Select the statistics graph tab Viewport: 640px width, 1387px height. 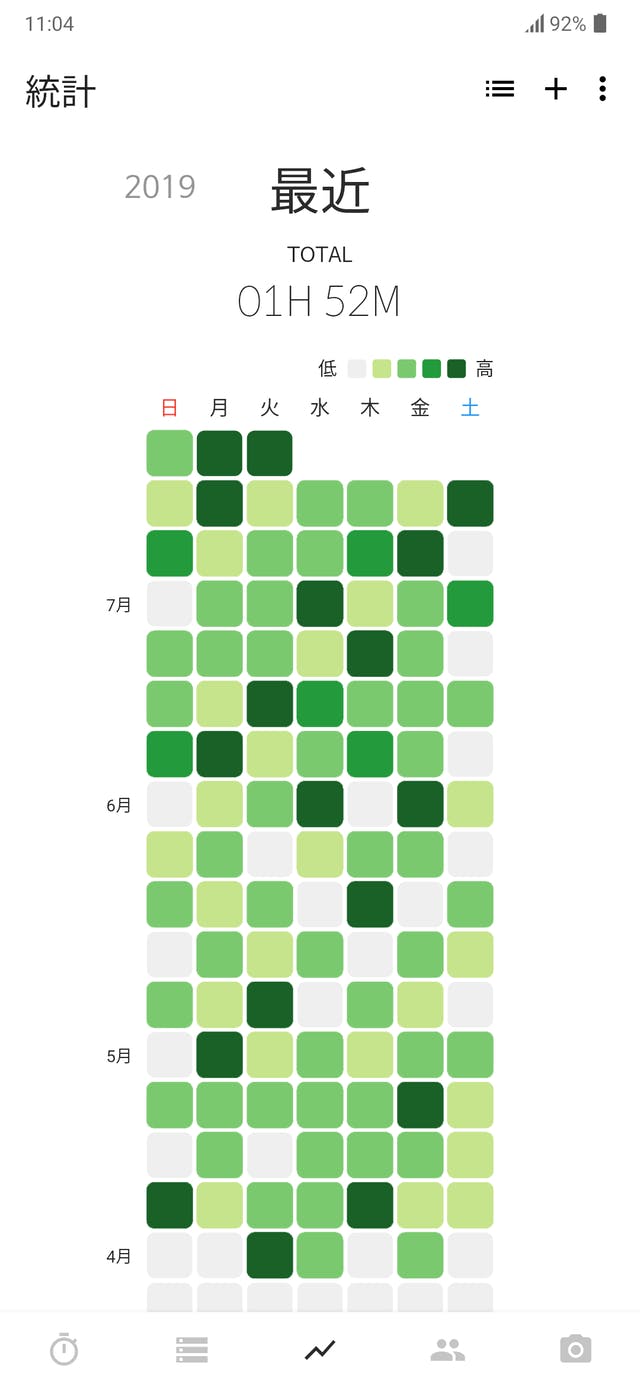pyautogui.click(x=320, y=1350)
